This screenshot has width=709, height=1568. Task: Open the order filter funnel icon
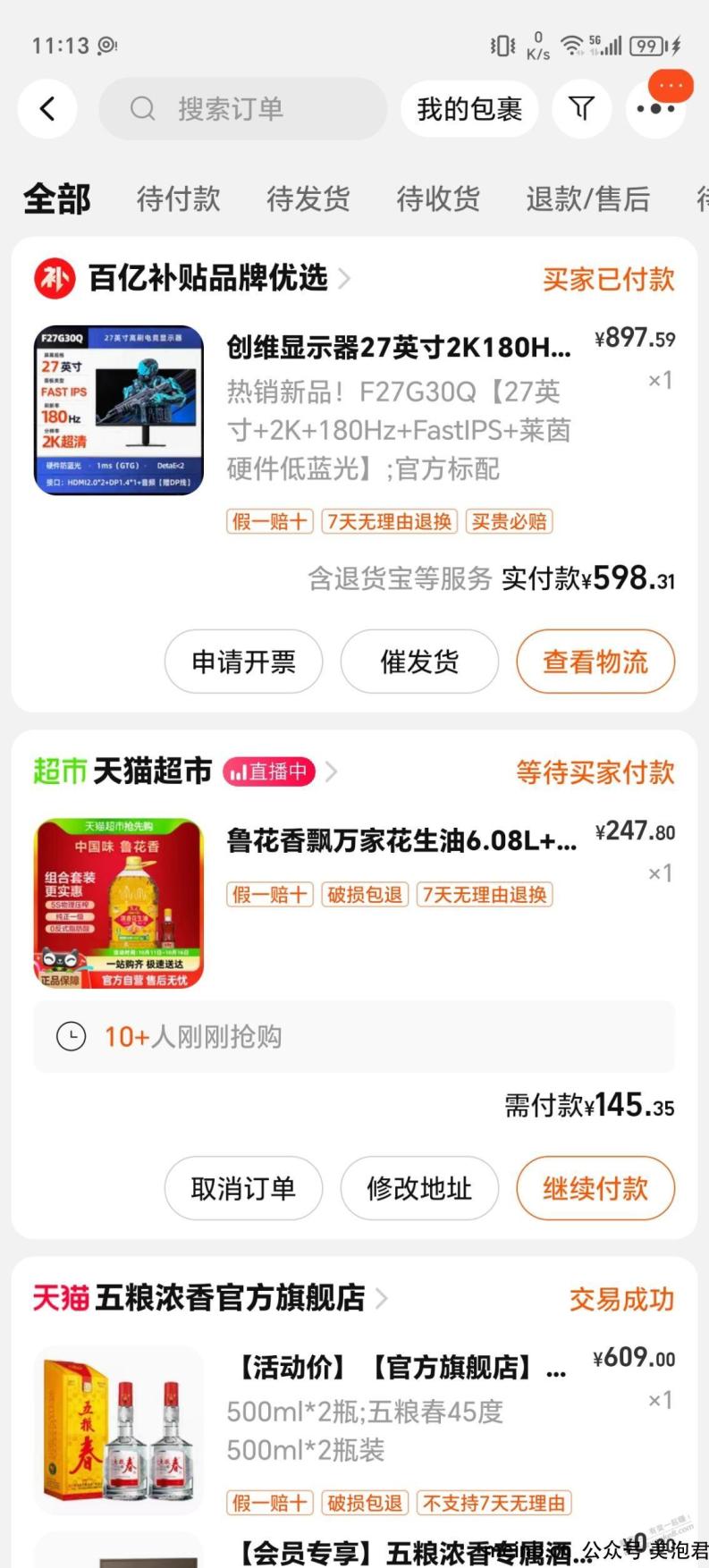tap(582, 109)
